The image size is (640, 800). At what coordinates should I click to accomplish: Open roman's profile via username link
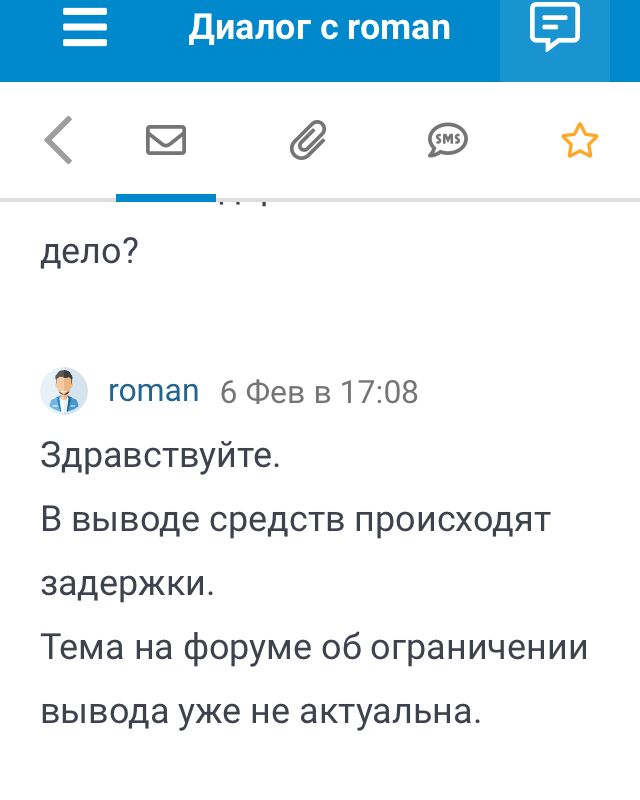[x=153, y=391]
